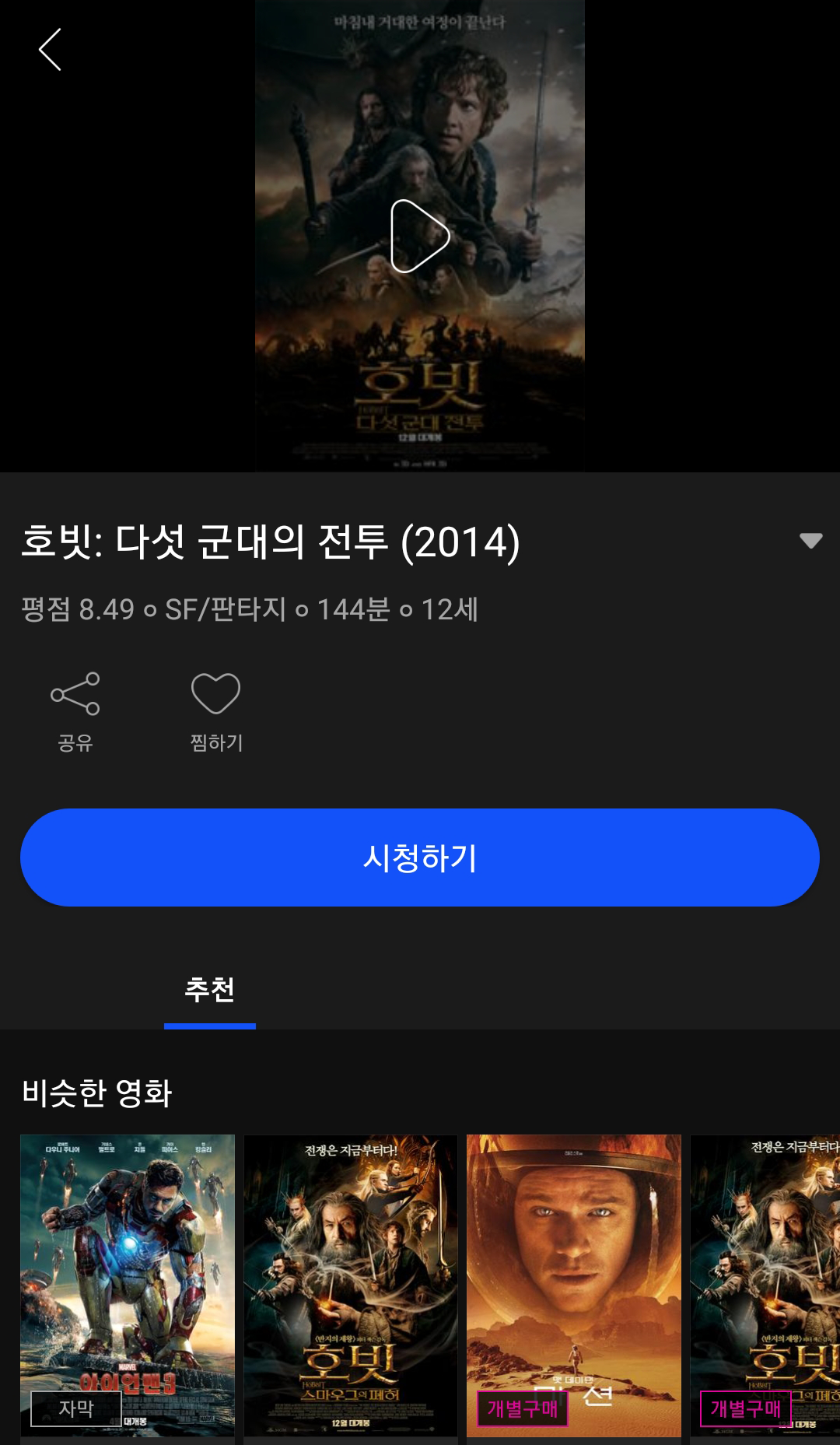
Task: Open the Iron Man 3 poster
Action: pos(128,1284)
